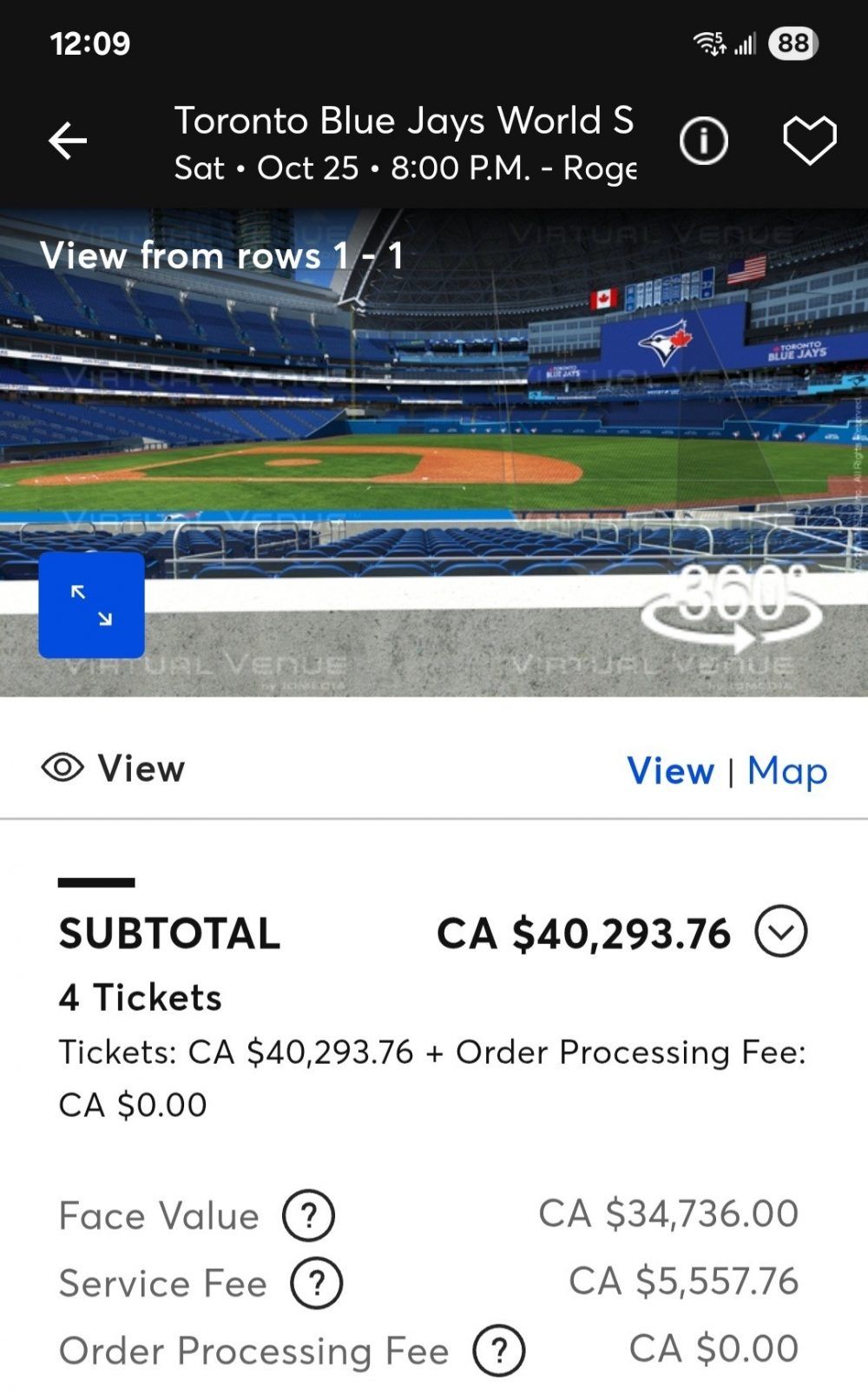Tap the info icon beside event title
868x1400 pixels.
pyautogui.click(x=703, y=139)
